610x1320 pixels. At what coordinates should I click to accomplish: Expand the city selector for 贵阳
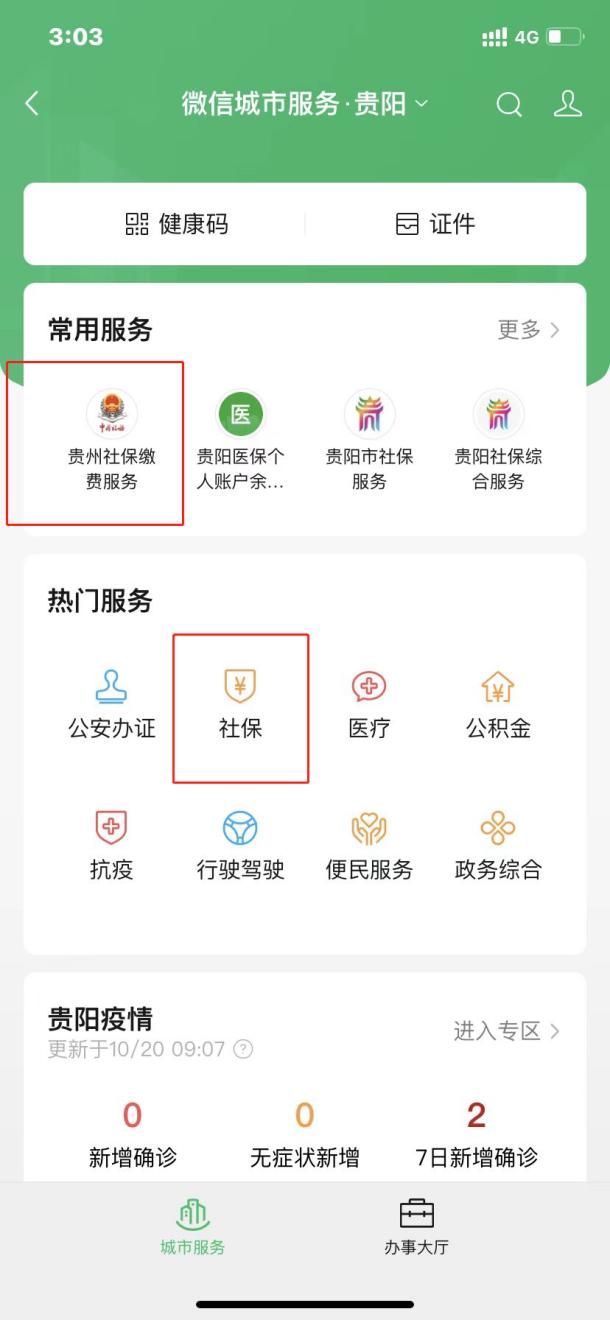click(421, 104)
